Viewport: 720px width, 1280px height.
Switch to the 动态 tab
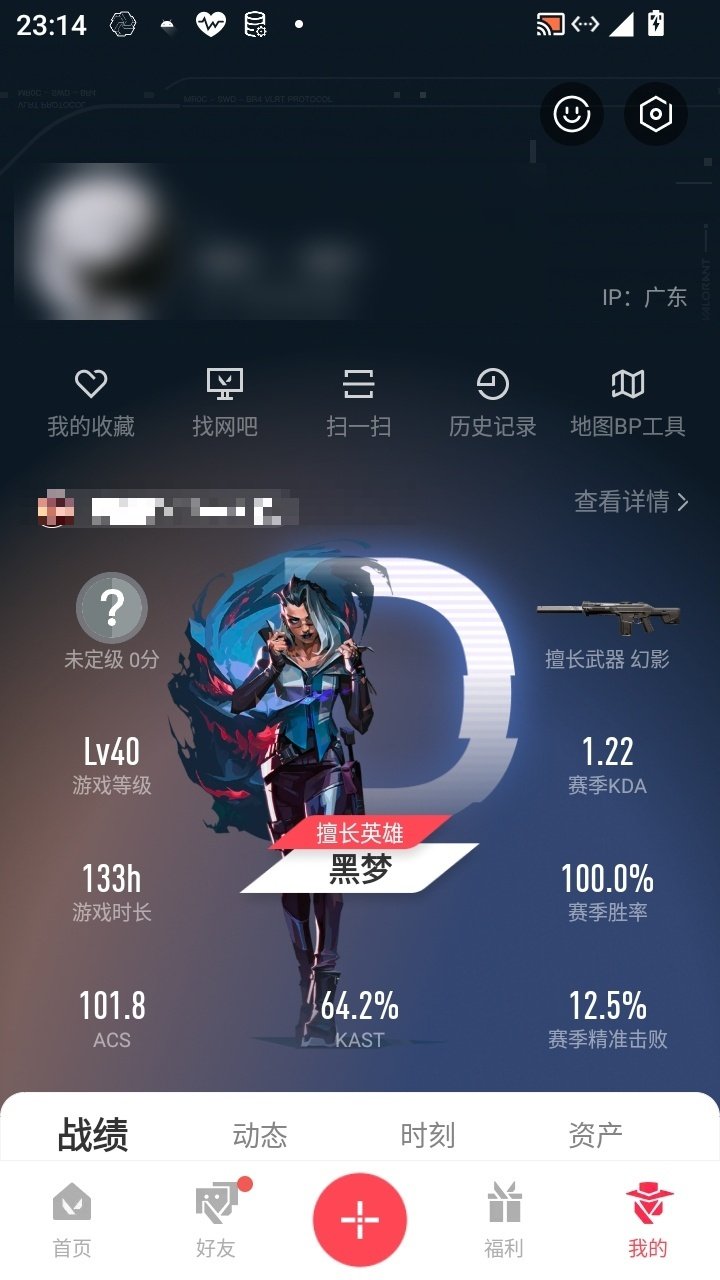(x=260, y=1134)
